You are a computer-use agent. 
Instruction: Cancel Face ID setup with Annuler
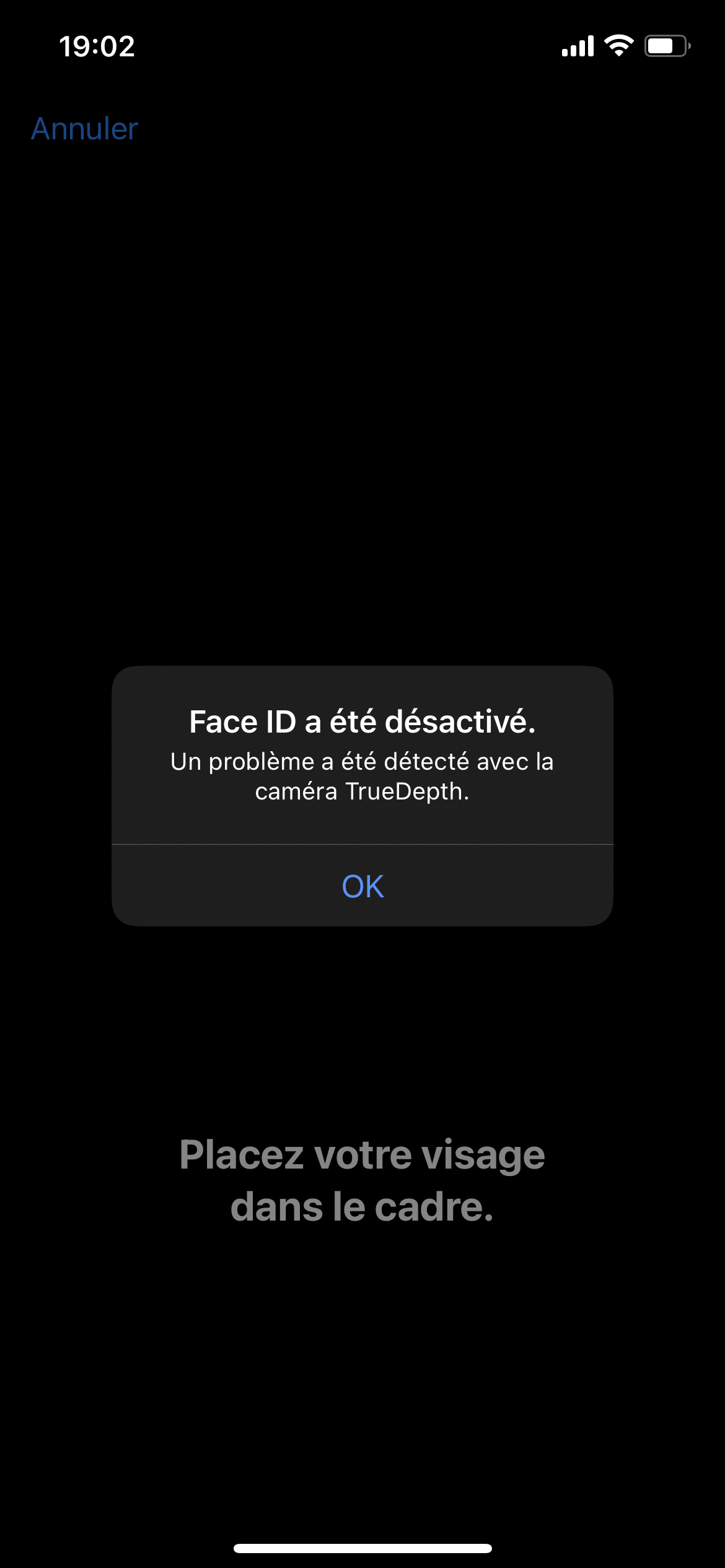[x=85, y=129]
